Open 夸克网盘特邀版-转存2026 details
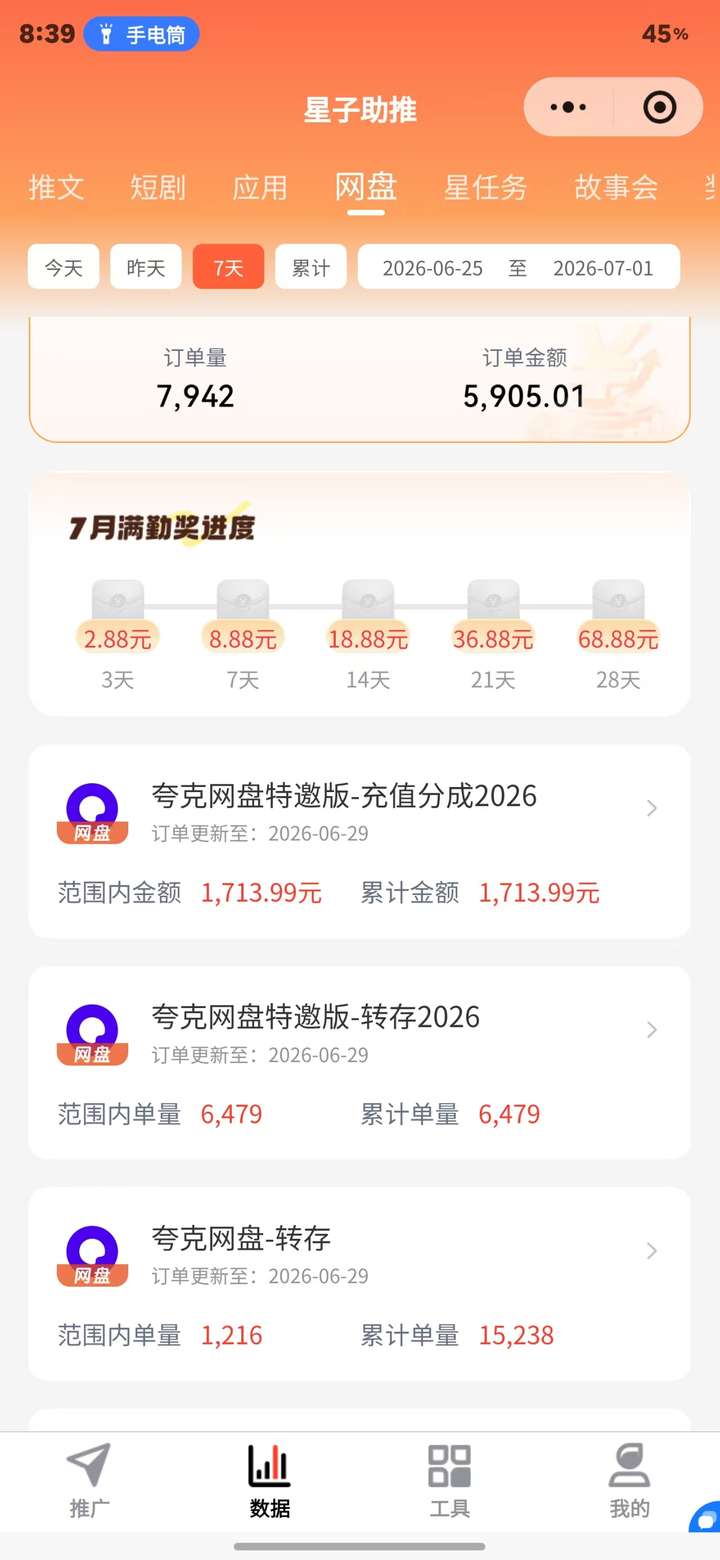This screenshot has height=1560, width=720. (359, 1062)
